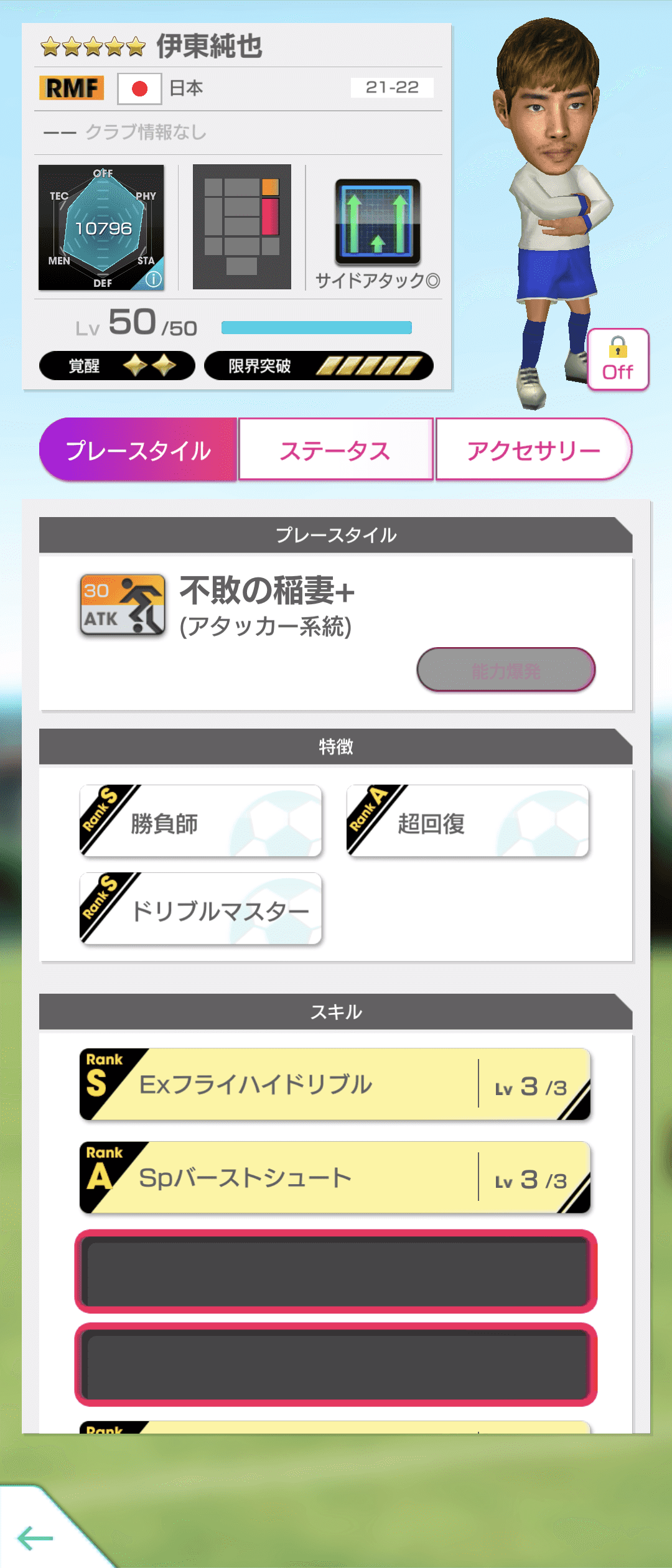Tap the RMF position badge

click(70, 88)
